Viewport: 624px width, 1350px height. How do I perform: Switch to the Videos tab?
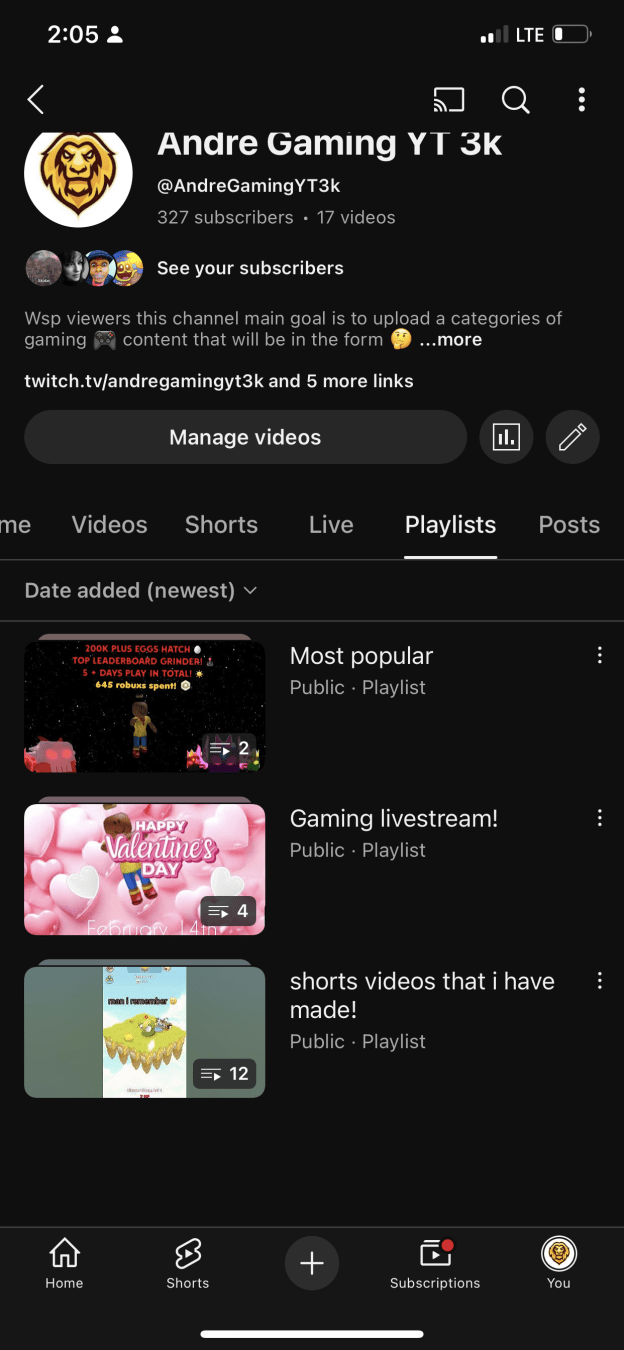pos(109,525)
